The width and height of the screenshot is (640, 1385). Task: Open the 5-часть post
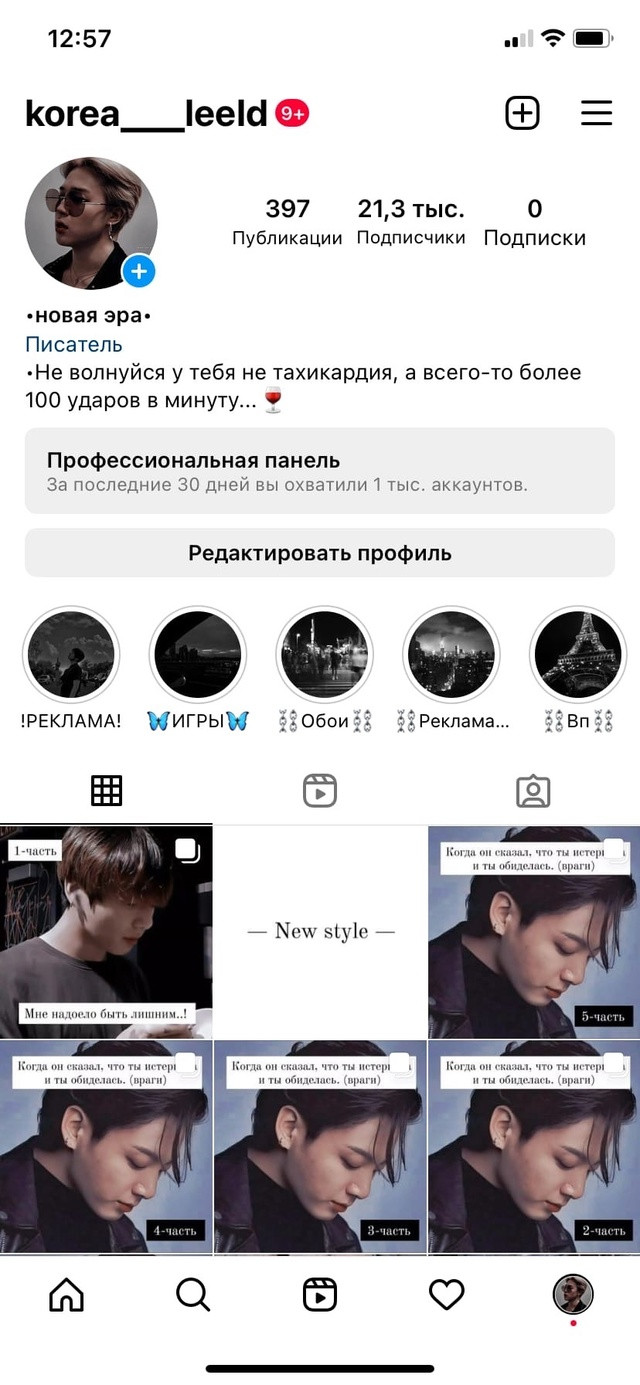click(x=534, y=932)
